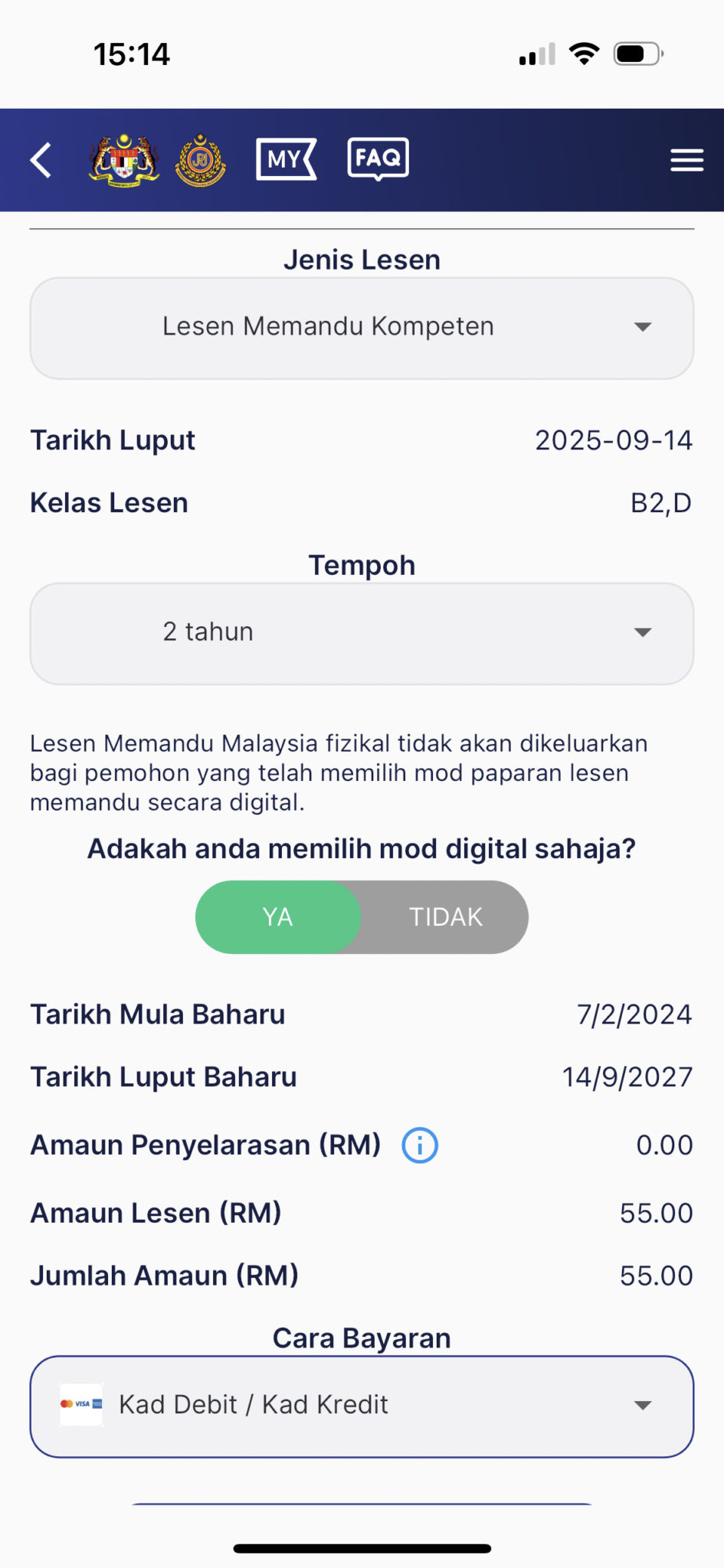Open the navigation menu from top right
This screenshot has width=724, height=1568.
pos(686,160)
